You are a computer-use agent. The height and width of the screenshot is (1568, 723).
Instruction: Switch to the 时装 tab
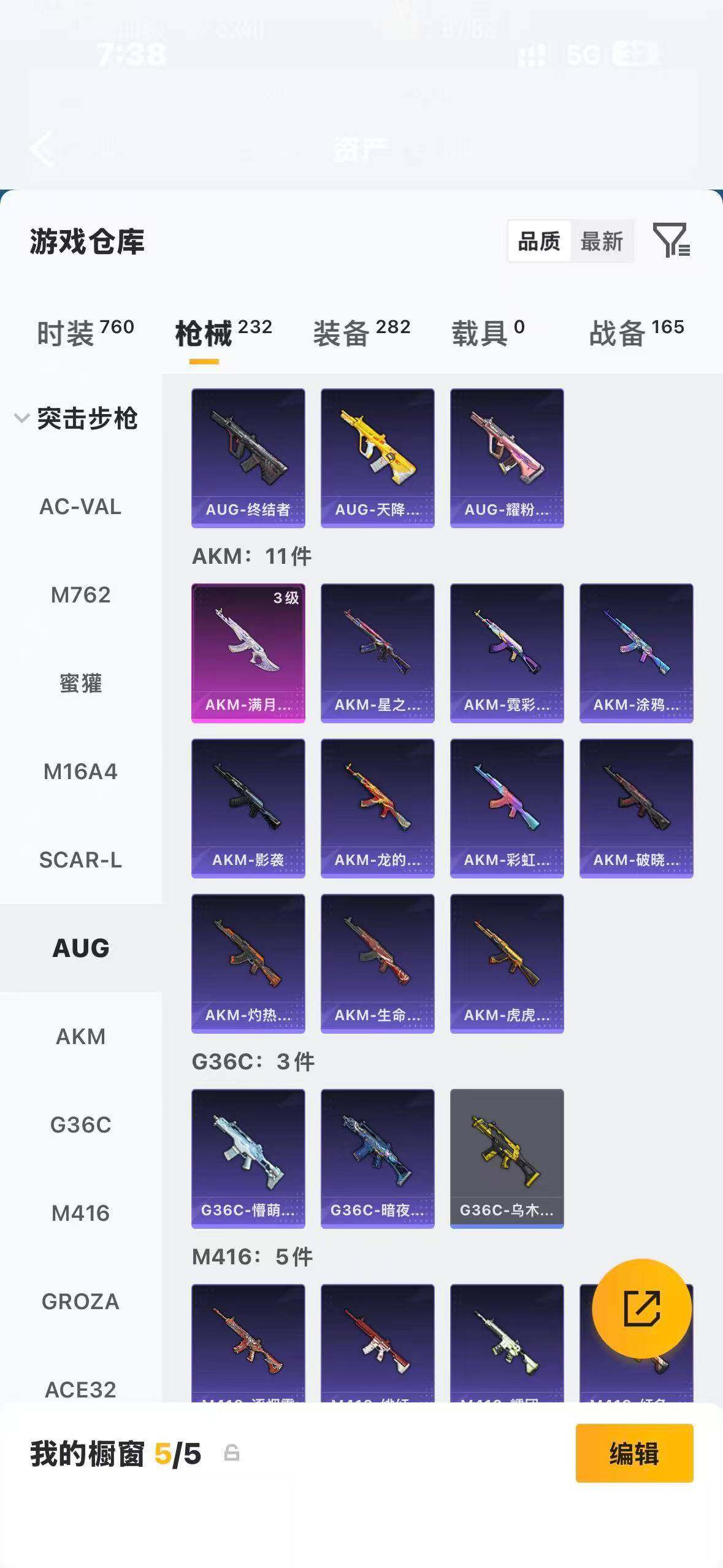[85, 332]
